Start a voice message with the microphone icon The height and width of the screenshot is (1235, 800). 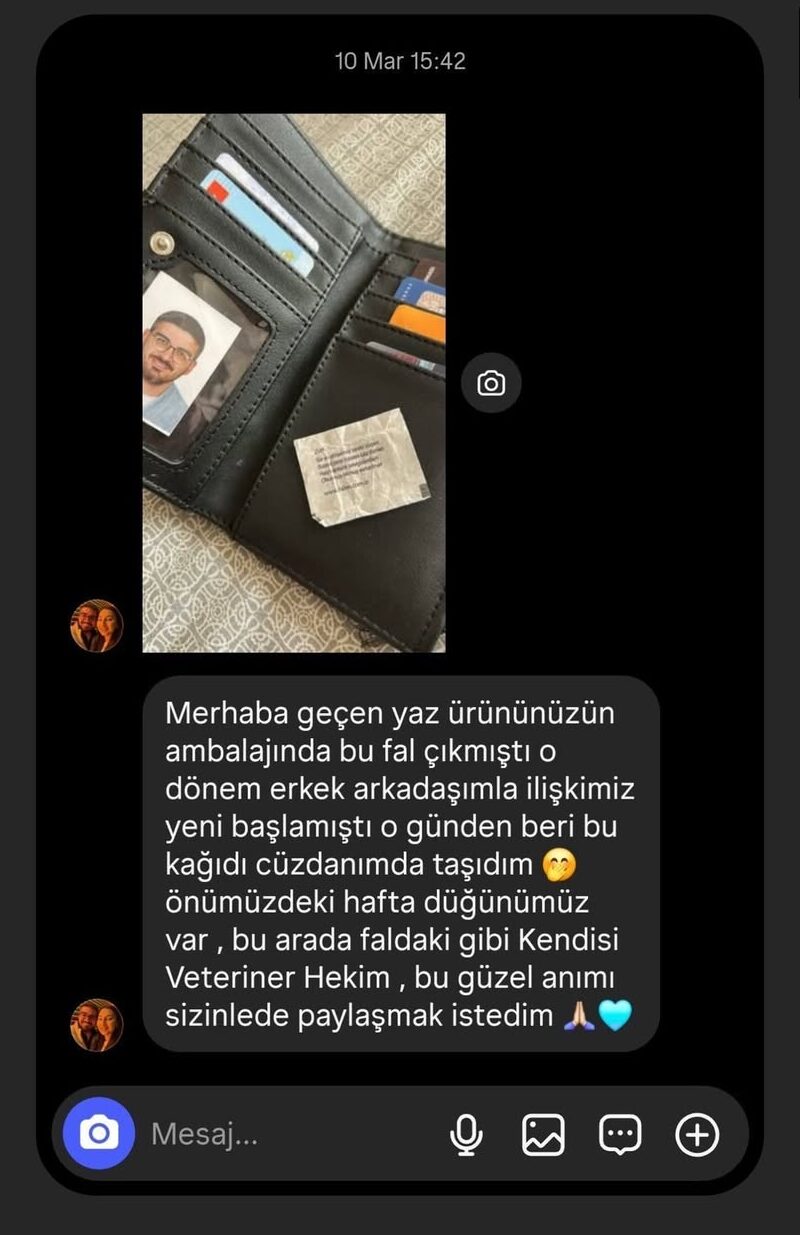click(x=464, y=1132)
